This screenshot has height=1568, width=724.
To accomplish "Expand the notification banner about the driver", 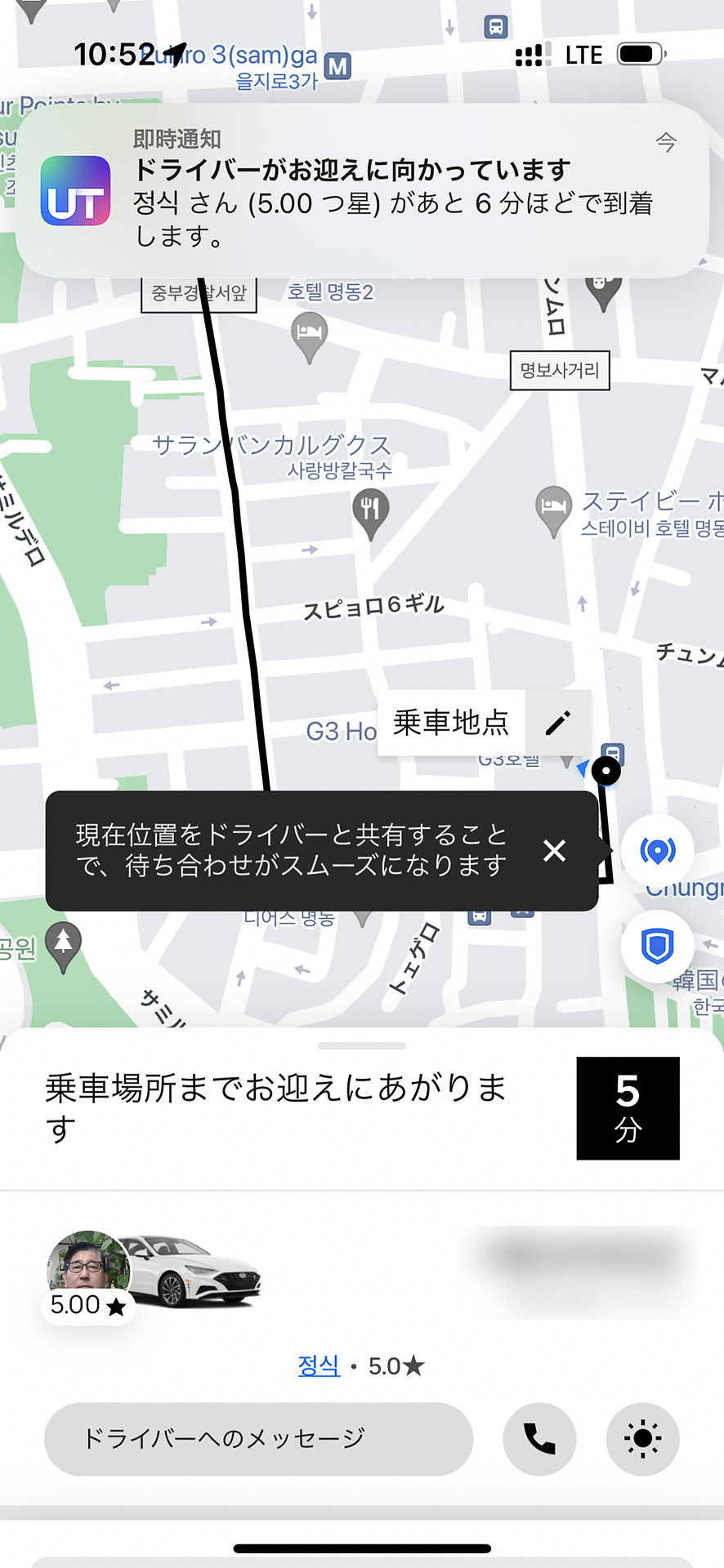I will click(362, 189).
